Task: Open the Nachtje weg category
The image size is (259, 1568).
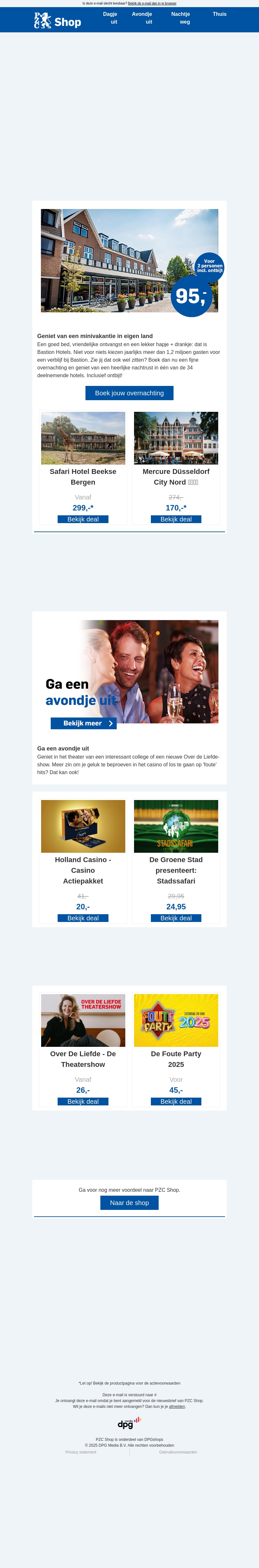Action: click(181, 18)
